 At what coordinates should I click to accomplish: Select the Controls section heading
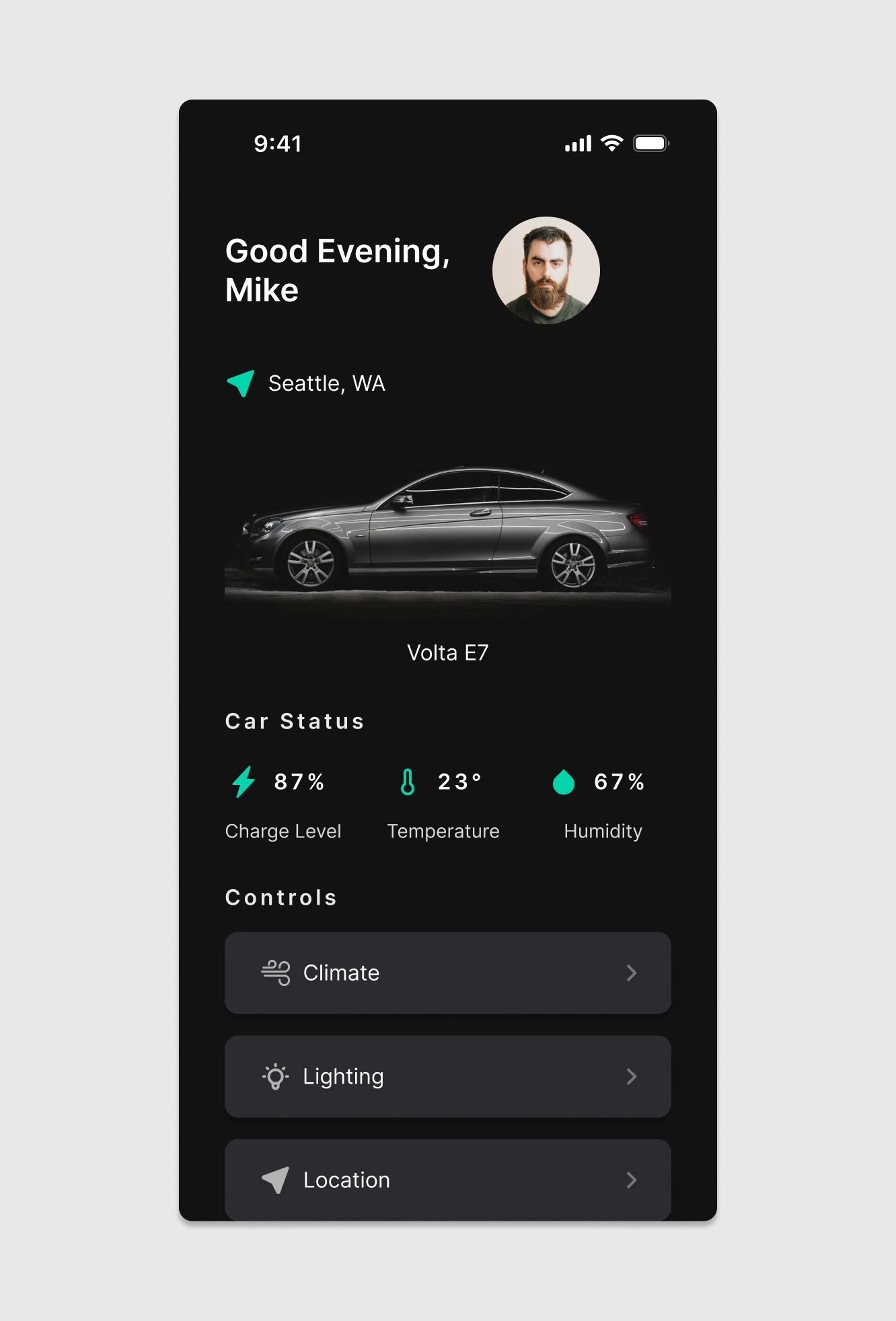coord(281,897)
